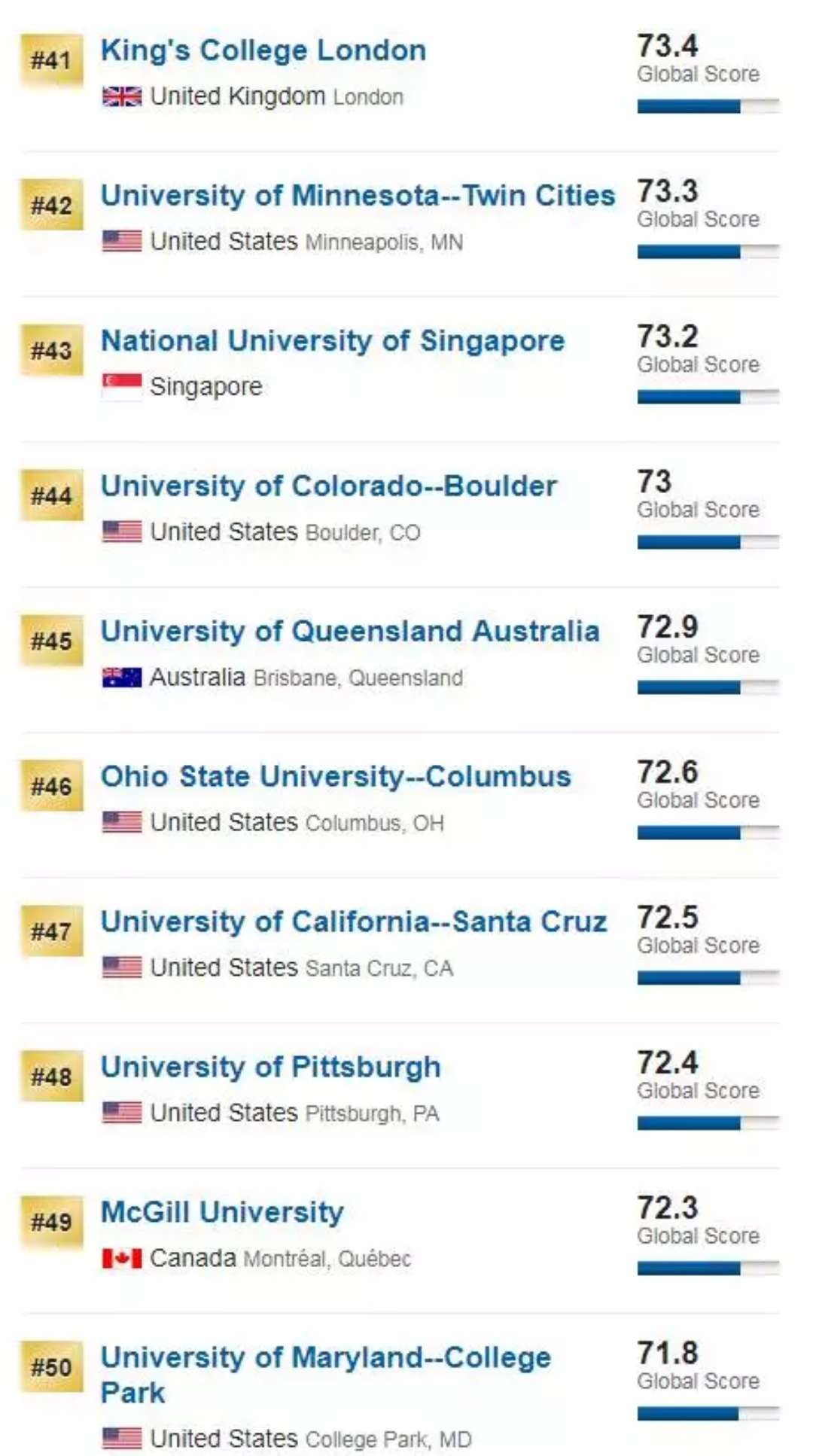Open University of Pittsburgh link
Viewport: 813px width, 1456px height.
(271, 1068)
